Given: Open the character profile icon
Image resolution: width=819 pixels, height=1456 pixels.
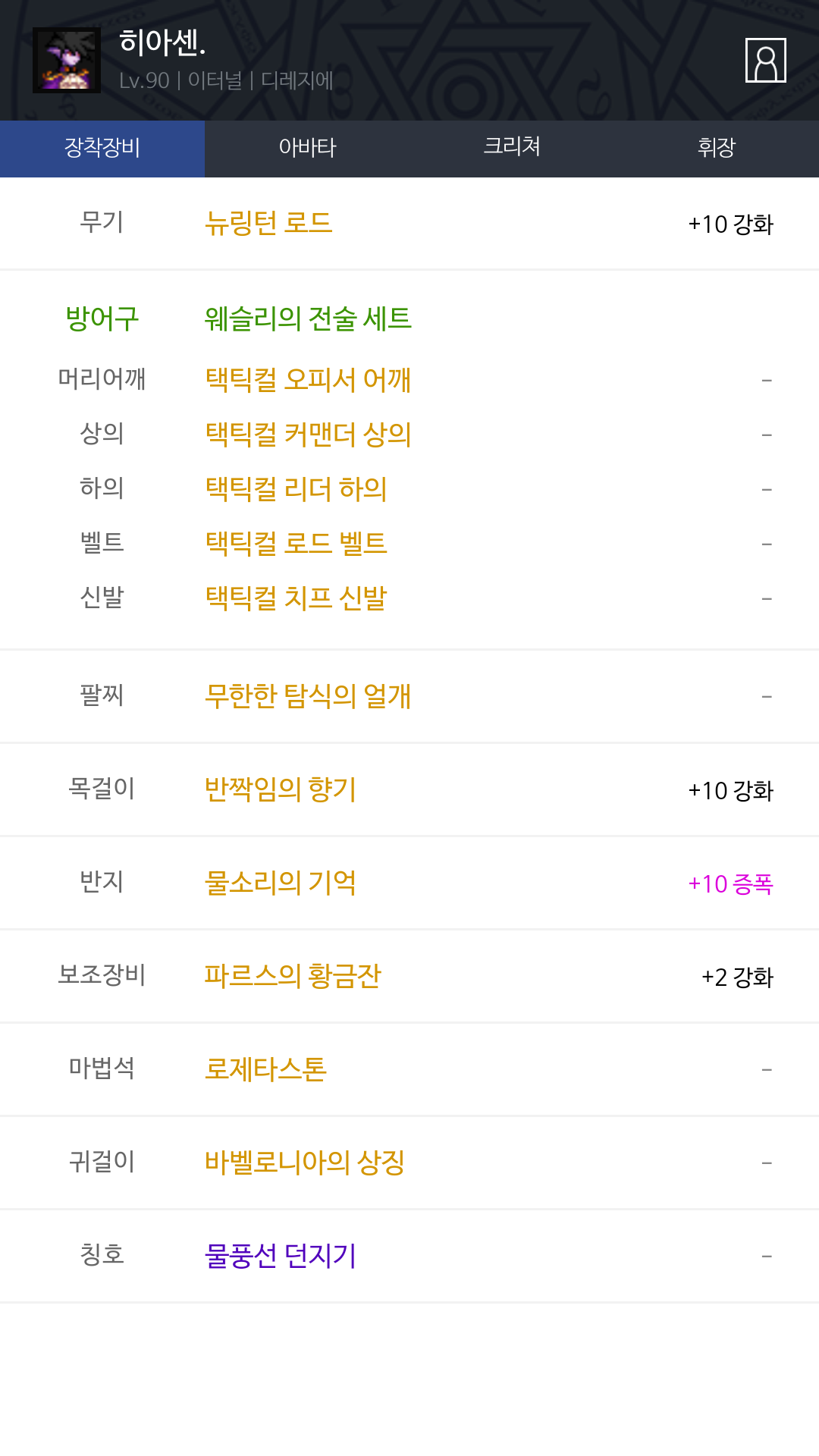Looking at the screenshot, I should (x=765, y=60).
